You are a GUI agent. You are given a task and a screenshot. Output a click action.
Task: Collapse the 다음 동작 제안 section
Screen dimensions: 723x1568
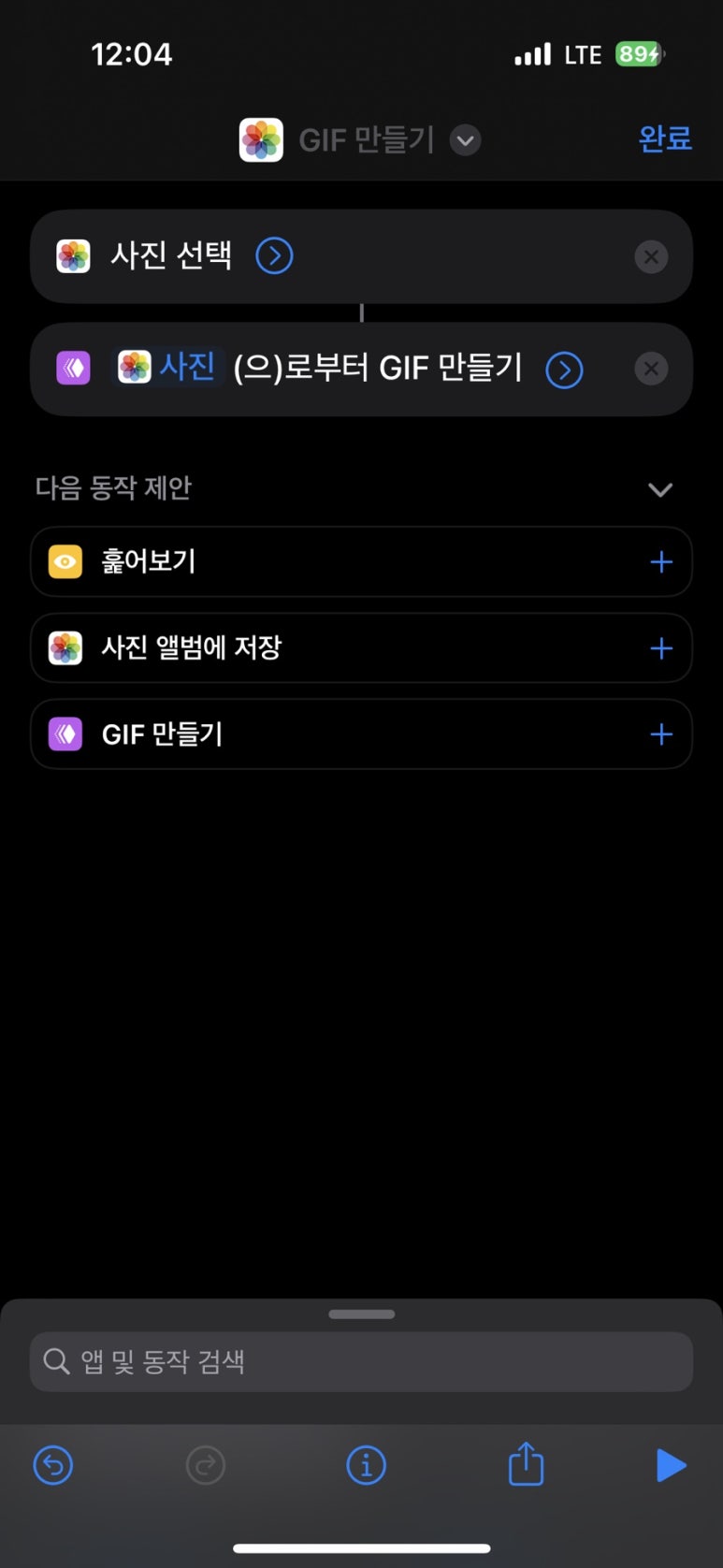660,489
